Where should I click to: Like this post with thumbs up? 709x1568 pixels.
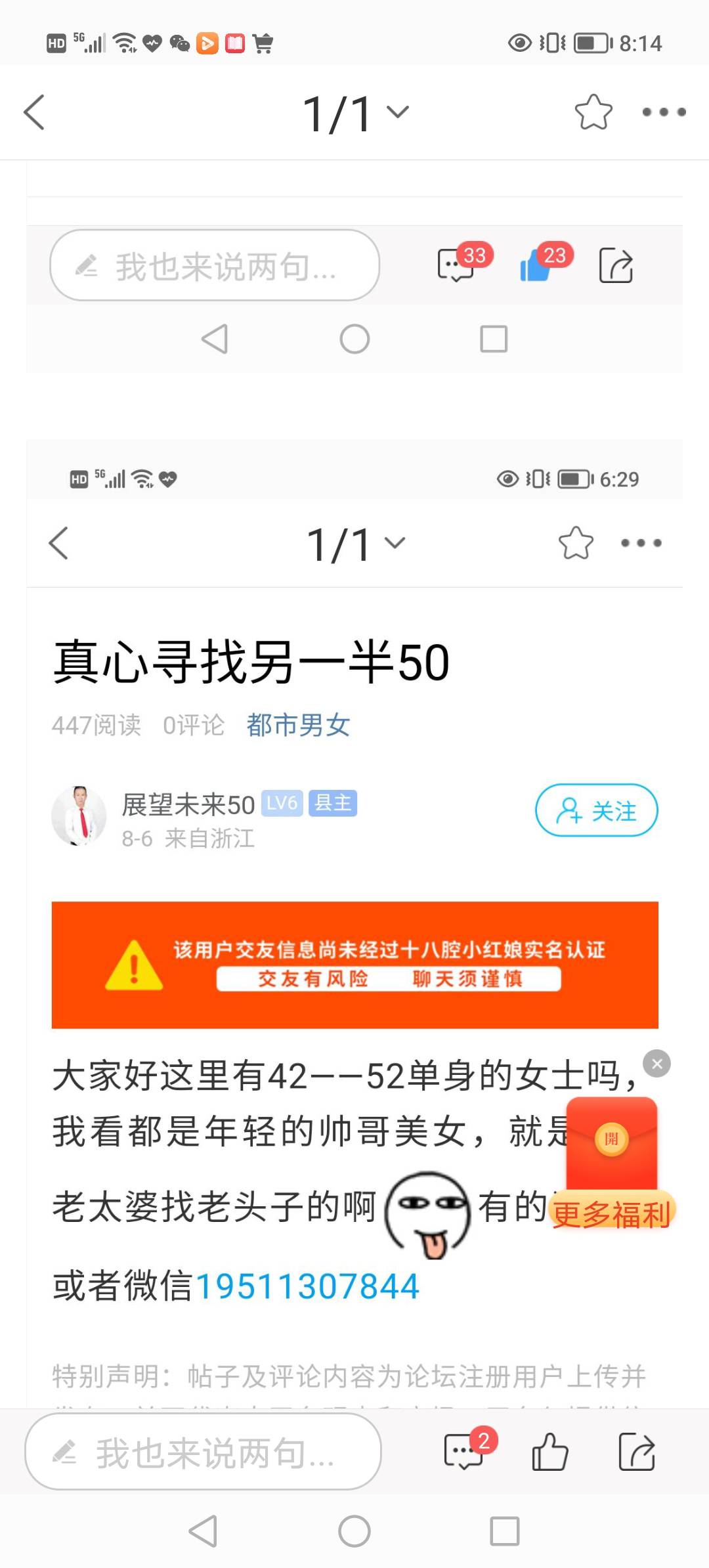[549, 1451]
